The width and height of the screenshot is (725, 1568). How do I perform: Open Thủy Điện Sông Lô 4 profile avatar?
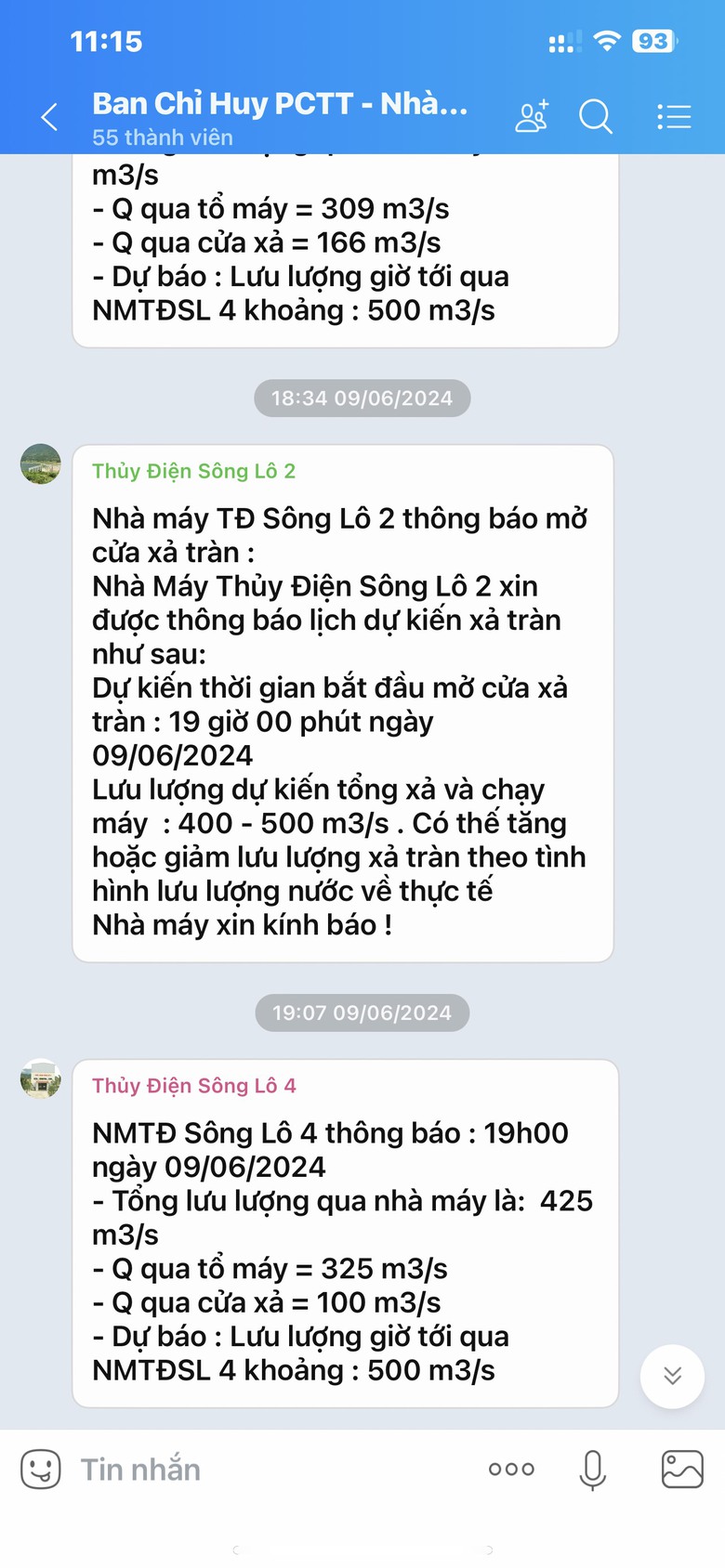tap(40, 1080)
